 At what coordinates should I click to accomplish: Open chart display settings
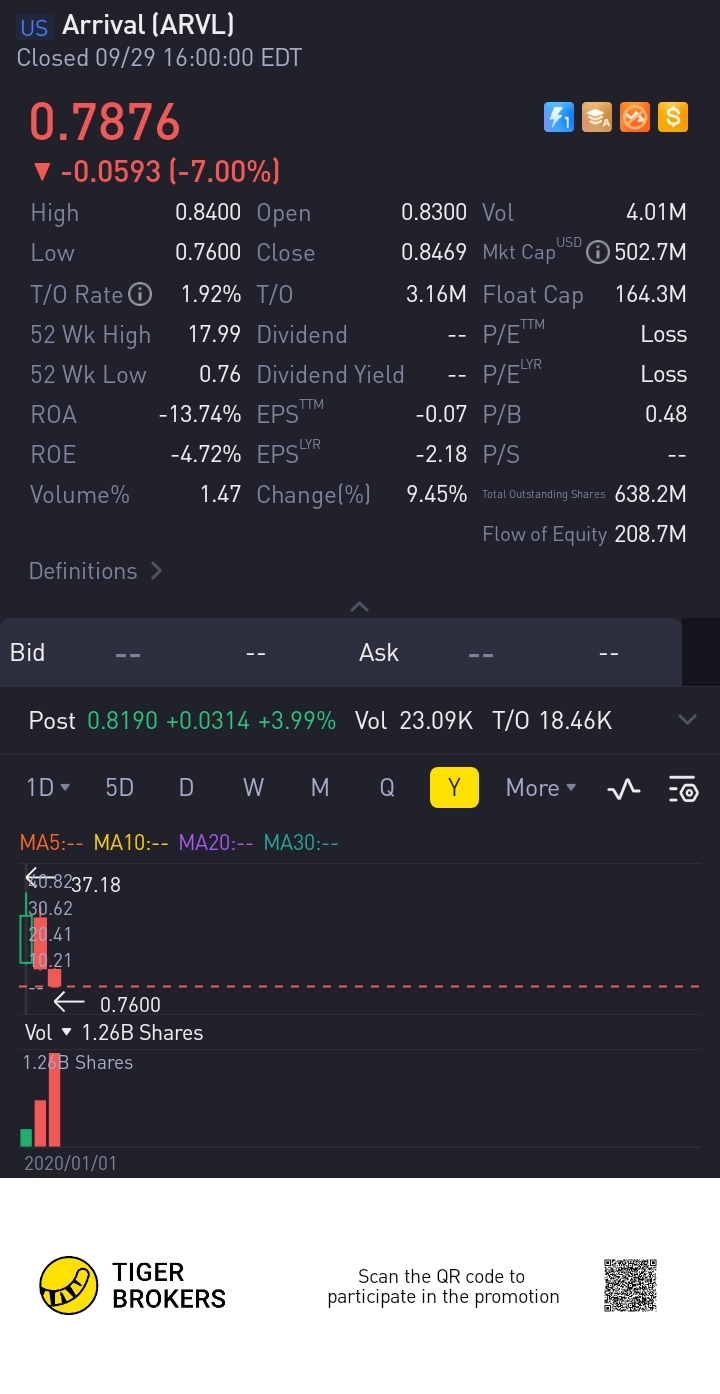tap(683, 789)
